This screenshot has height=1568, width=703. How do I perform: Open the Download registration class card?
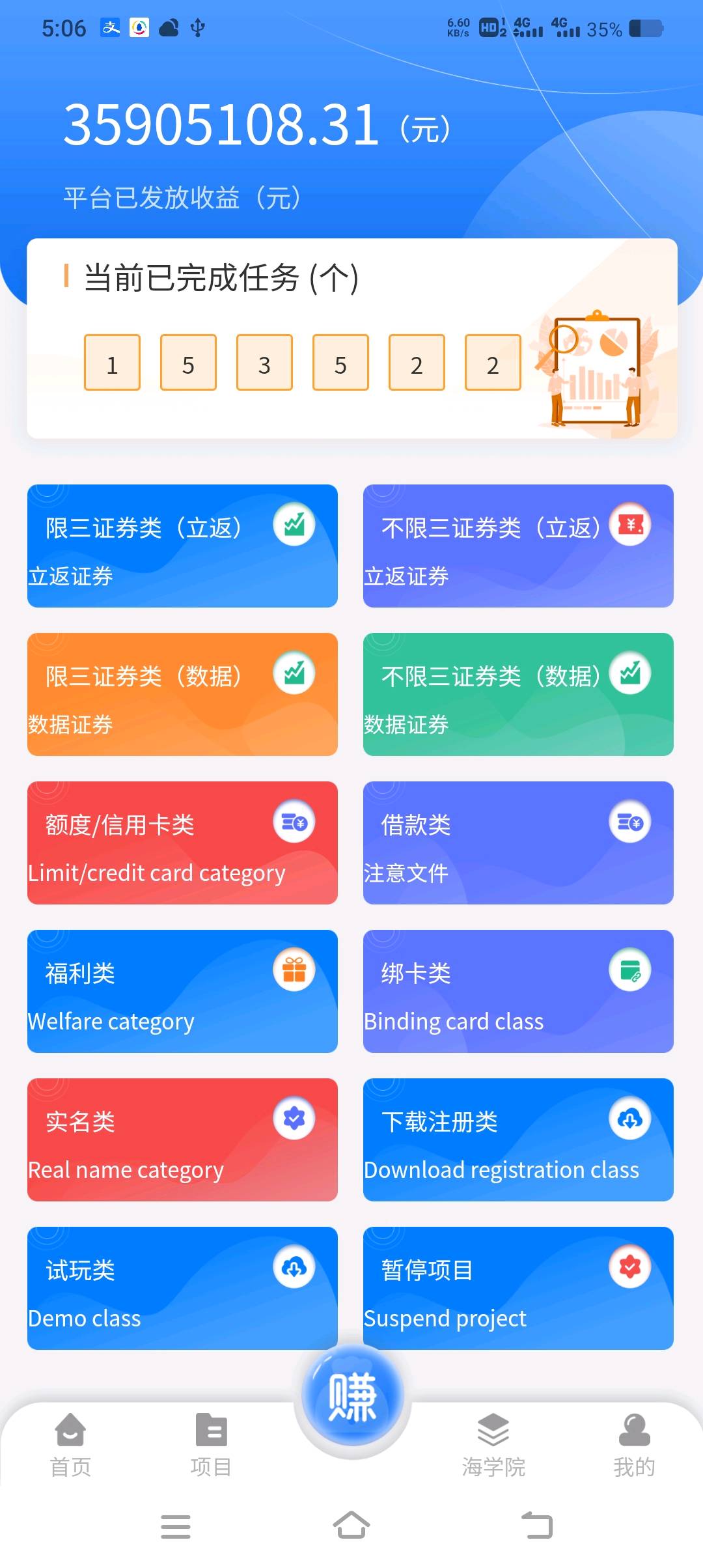pyautogui.click(x=518, y=1140)
